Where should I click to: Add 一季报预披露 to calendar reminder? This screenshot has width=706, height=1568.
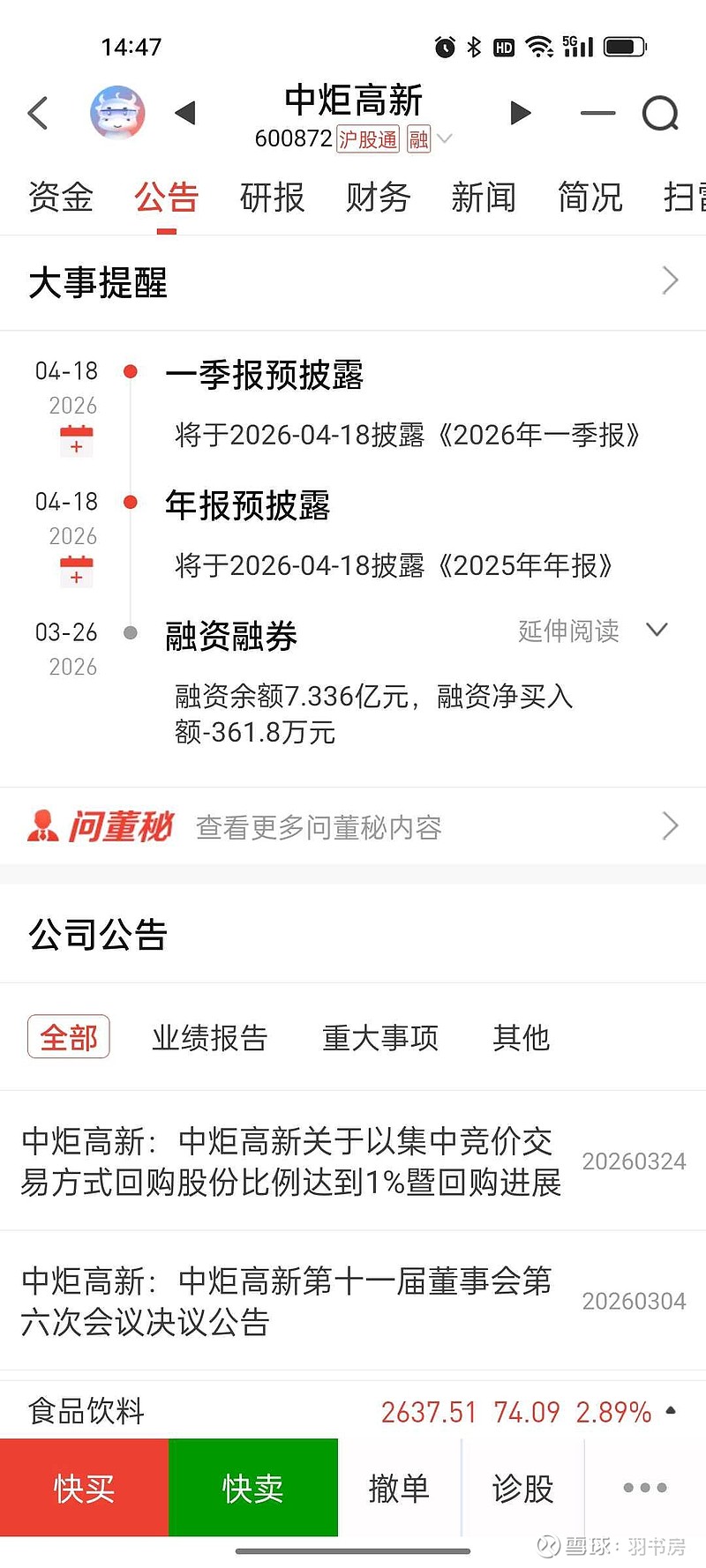[76, 440]
